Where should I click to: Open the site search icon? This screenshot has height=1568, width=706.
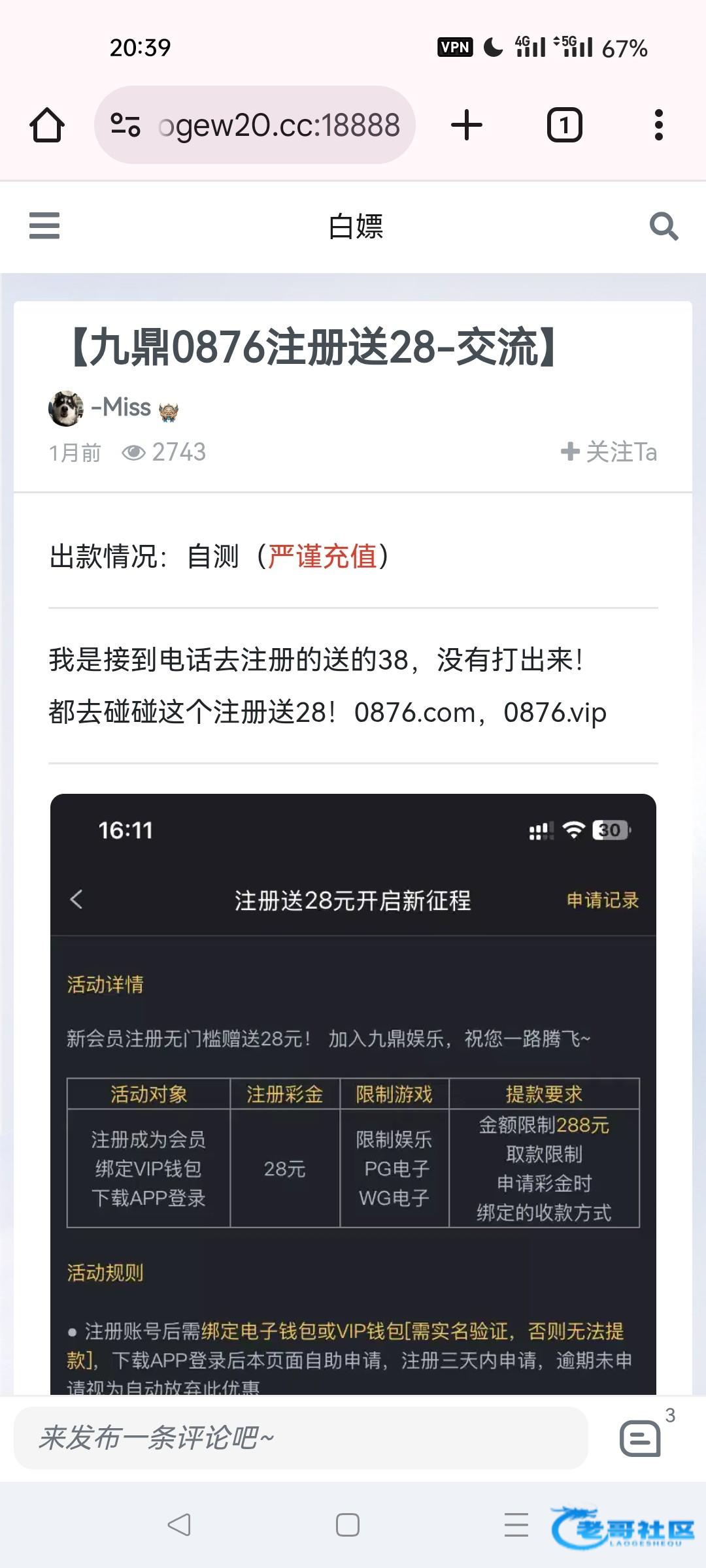664,227
